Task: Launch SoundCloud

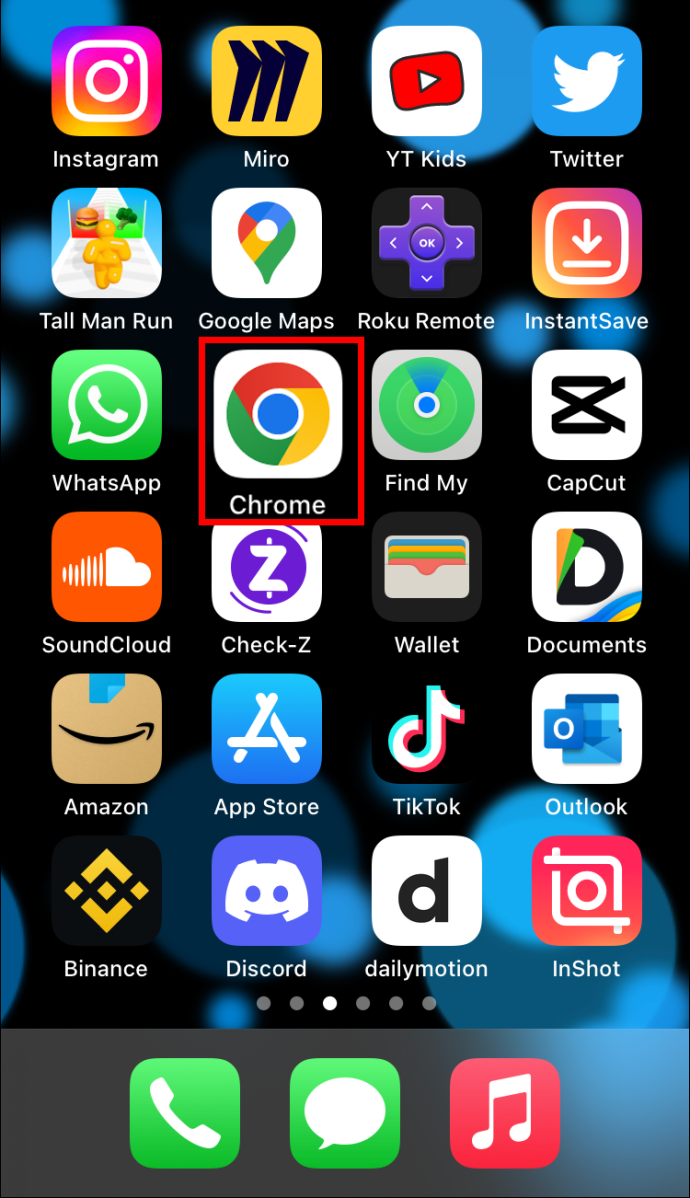Action: coord(106,567)
